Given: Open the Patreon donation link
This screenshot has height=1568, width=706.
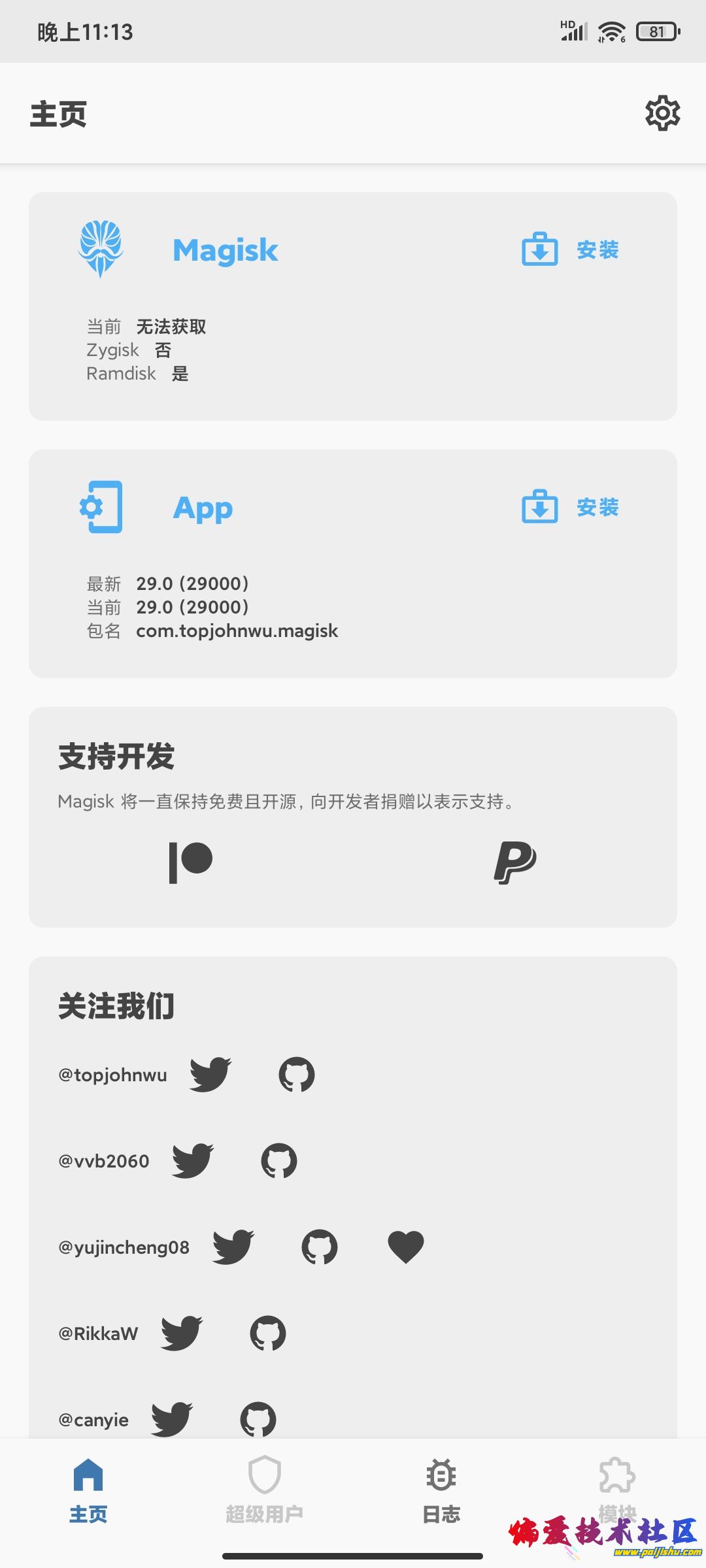Looking at the screenshot, I should (191, 862).
